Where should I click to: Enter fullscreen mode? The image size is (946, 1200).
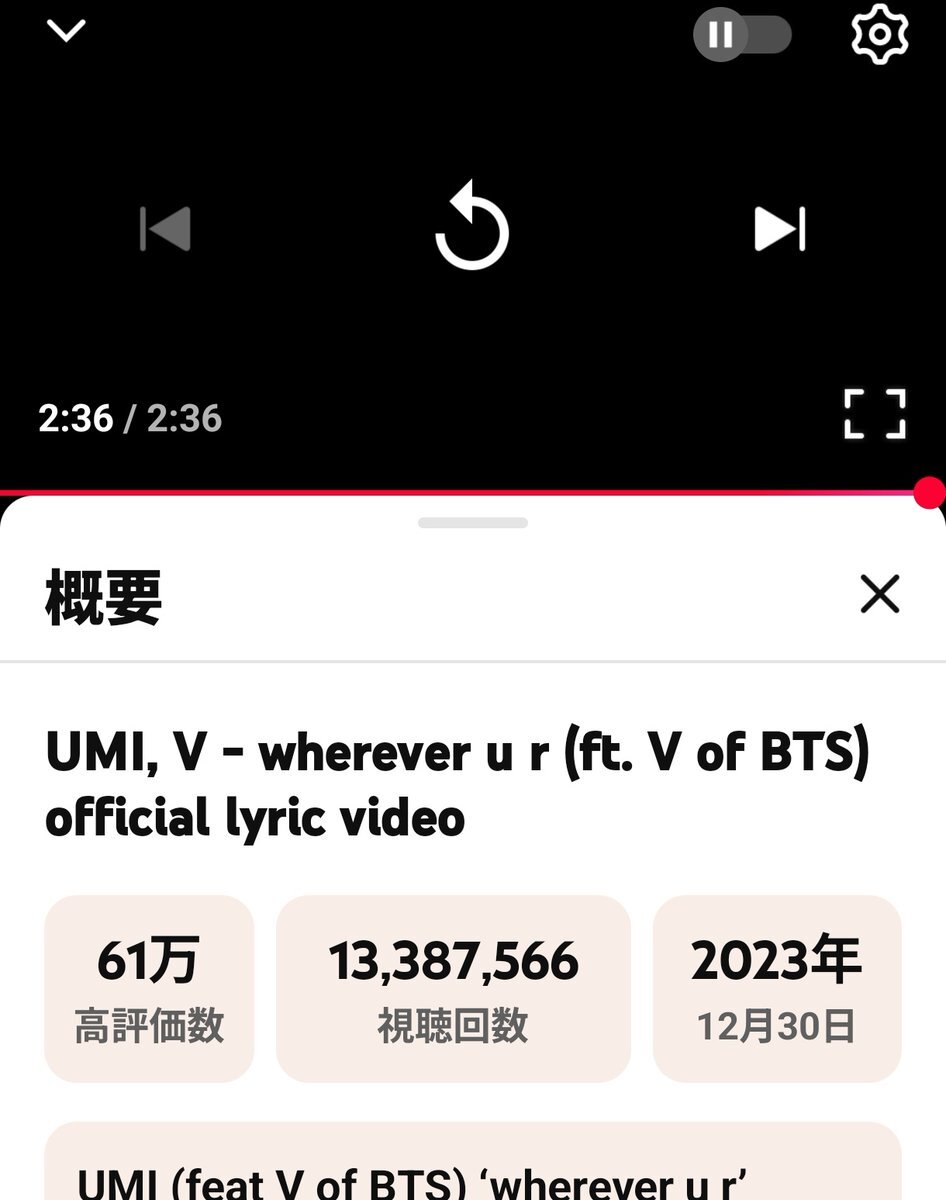tap(874, 414)
